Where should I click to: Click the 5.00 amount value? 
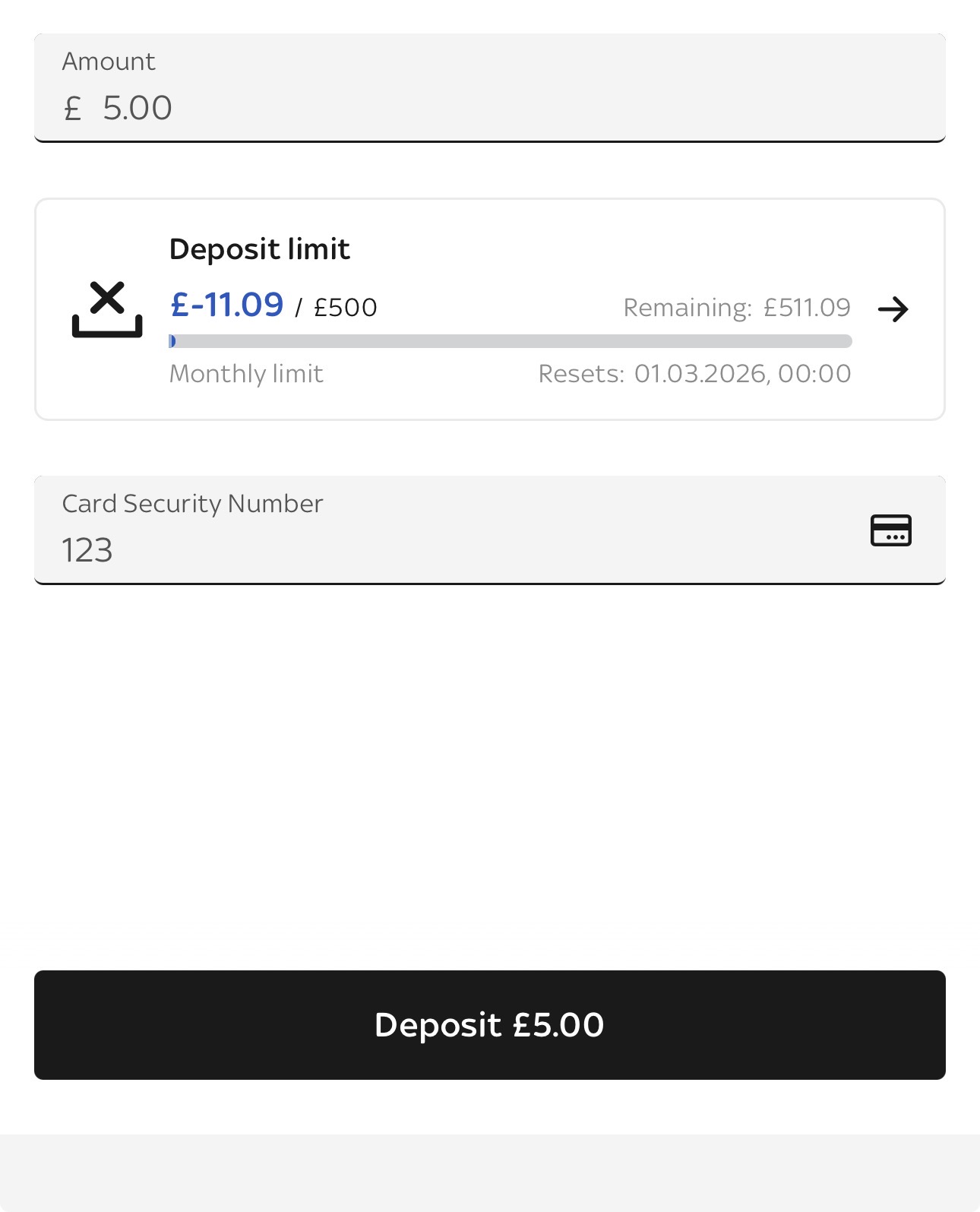click(138, 108)
